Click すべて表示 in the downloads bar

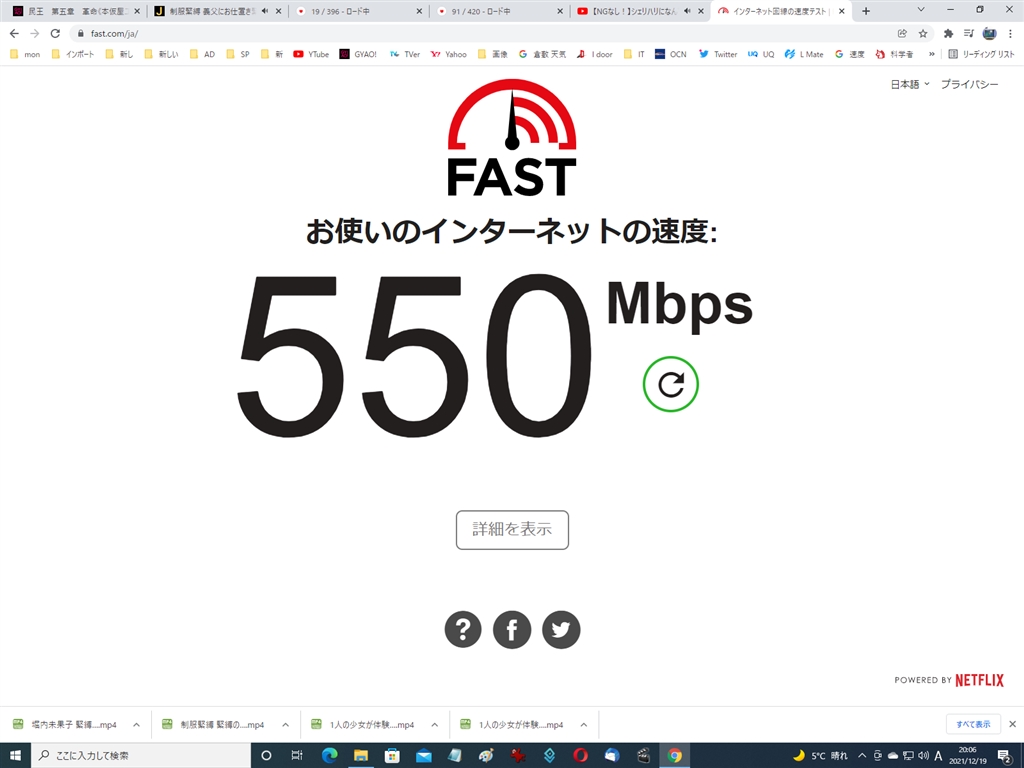(972, 724)
